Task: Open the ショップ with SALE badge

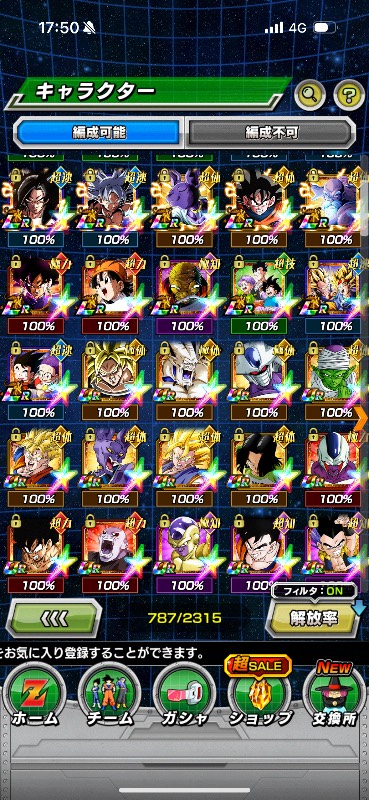Action: (x=259, y=695)
